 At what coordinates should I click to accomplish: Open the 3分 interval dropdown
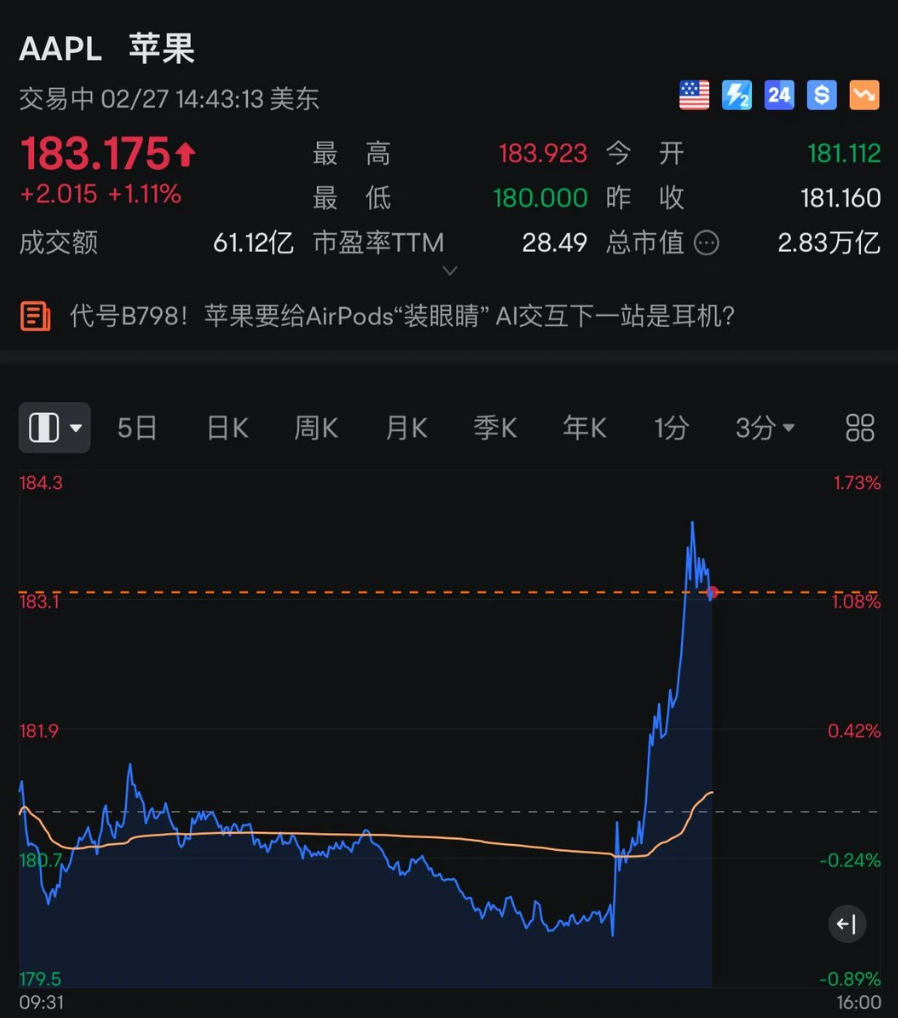[x=765, y=428]
